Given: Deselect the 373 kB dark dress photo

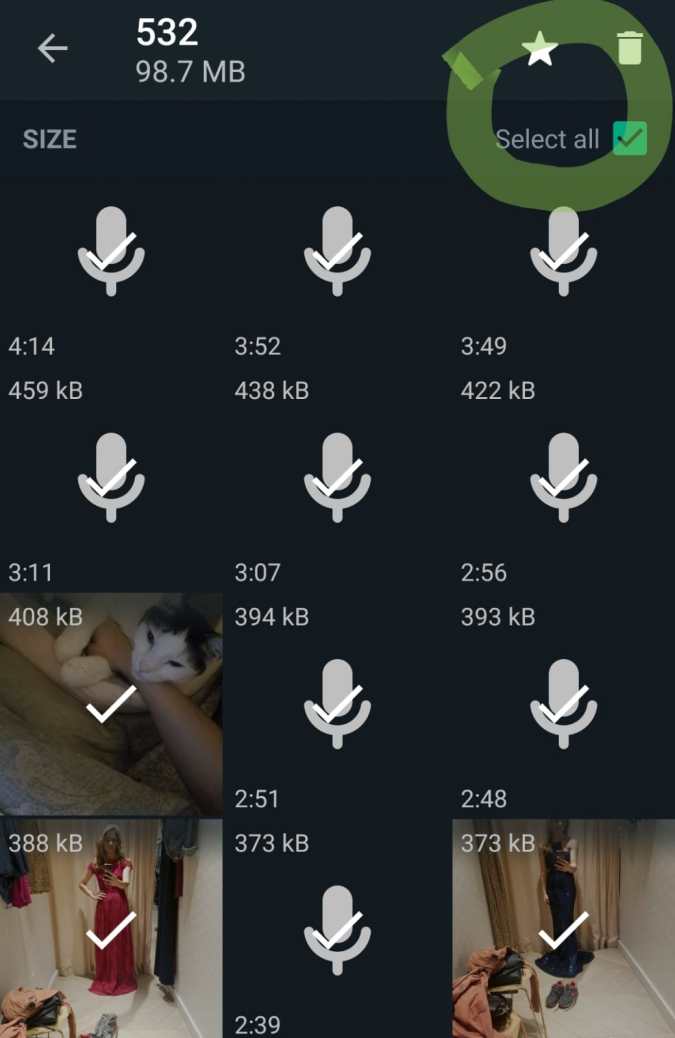Looking at the screenshot, I should [564, 930].
